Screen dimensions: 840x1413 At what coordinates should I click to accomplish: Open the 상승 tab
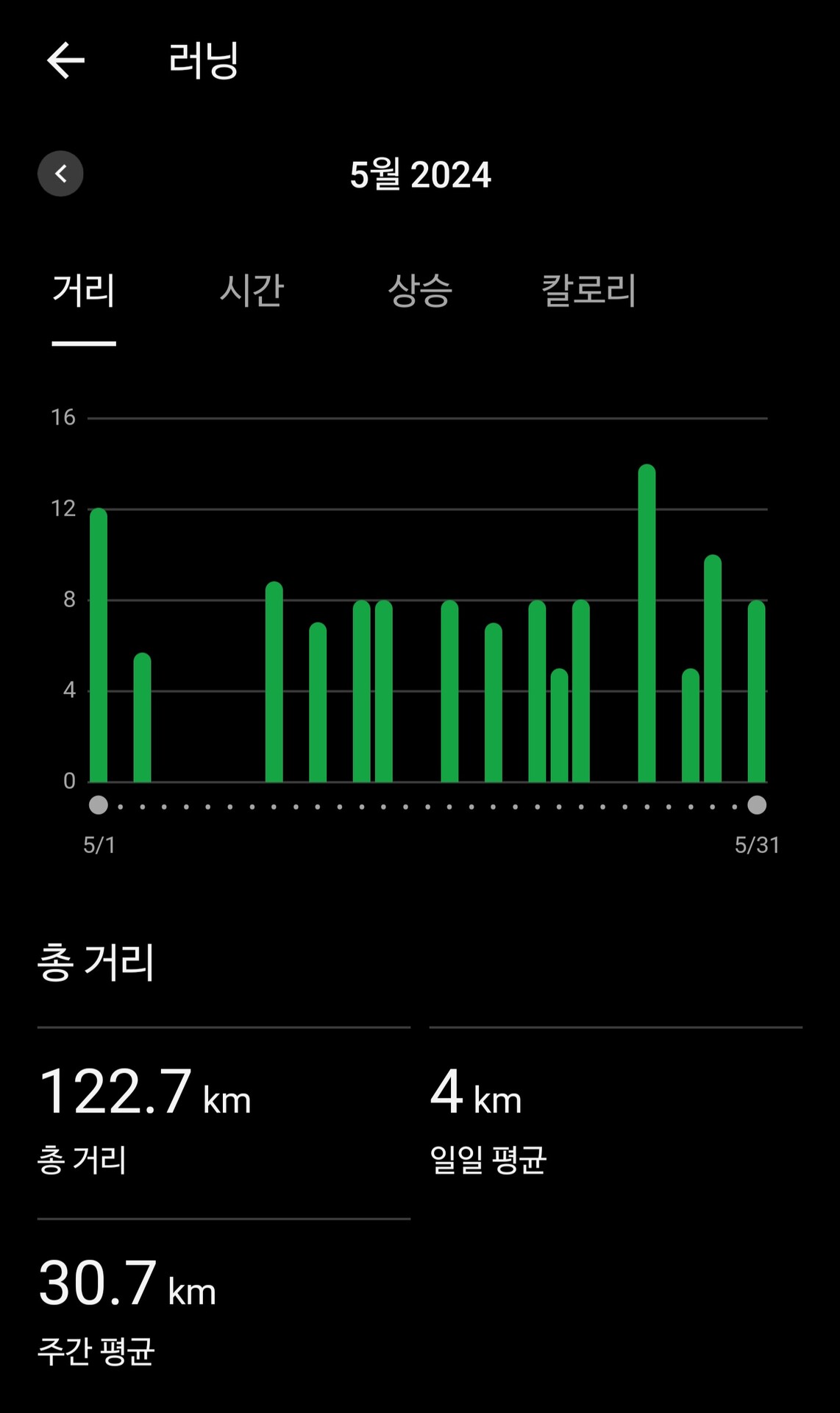[x=419, y=290]
